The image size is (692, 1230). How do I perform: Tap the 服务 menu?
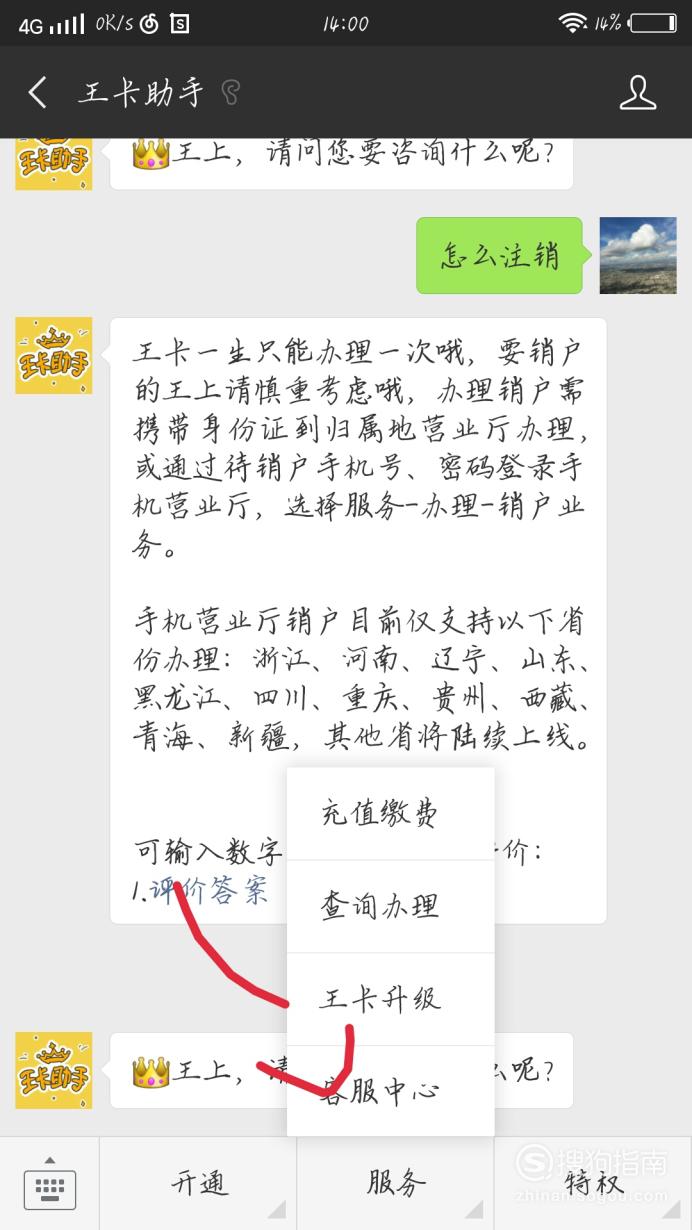[395, 1184]
